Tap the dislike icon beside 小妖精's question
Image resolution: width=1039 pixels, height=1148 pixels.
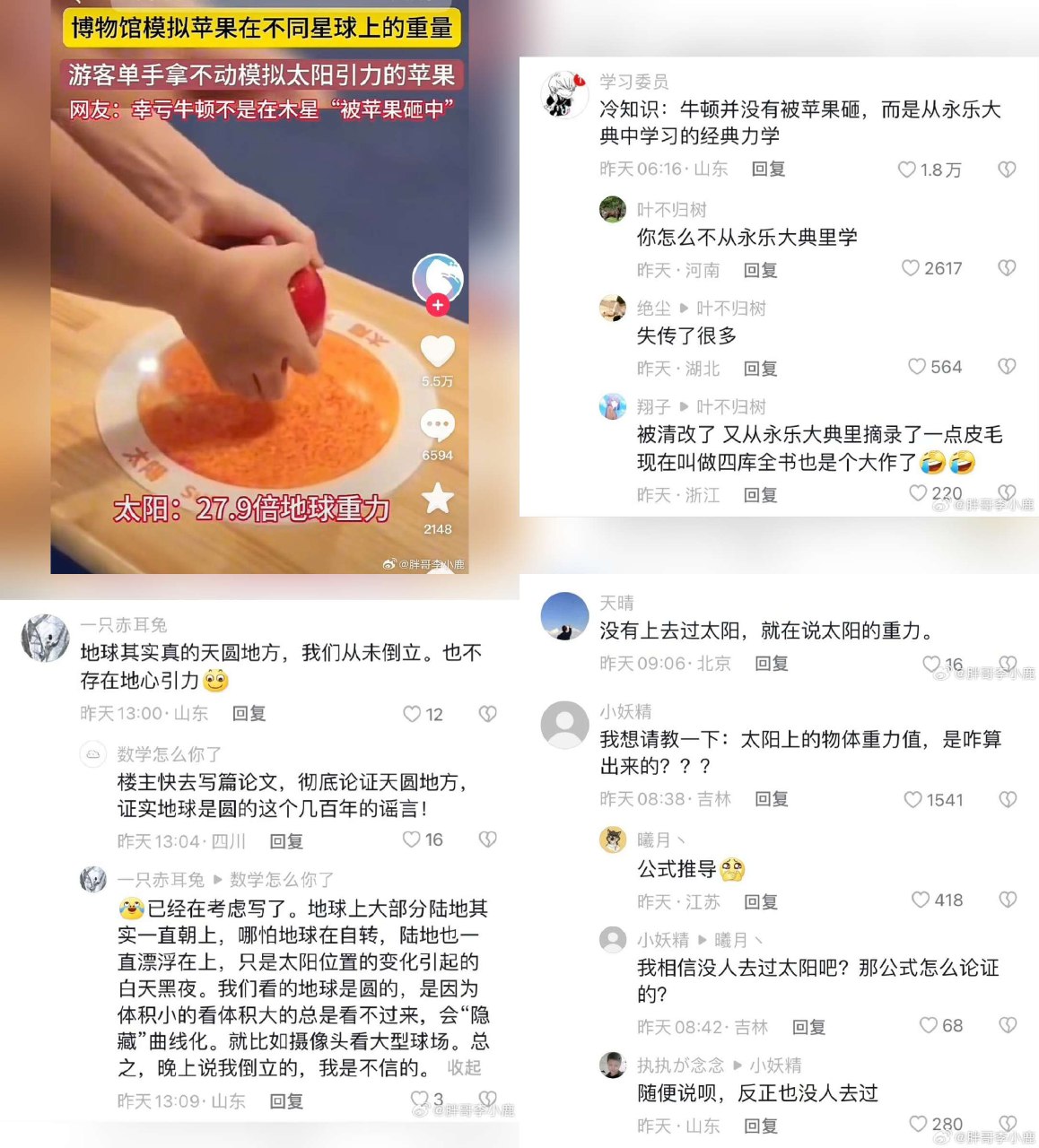(1007, 799)
